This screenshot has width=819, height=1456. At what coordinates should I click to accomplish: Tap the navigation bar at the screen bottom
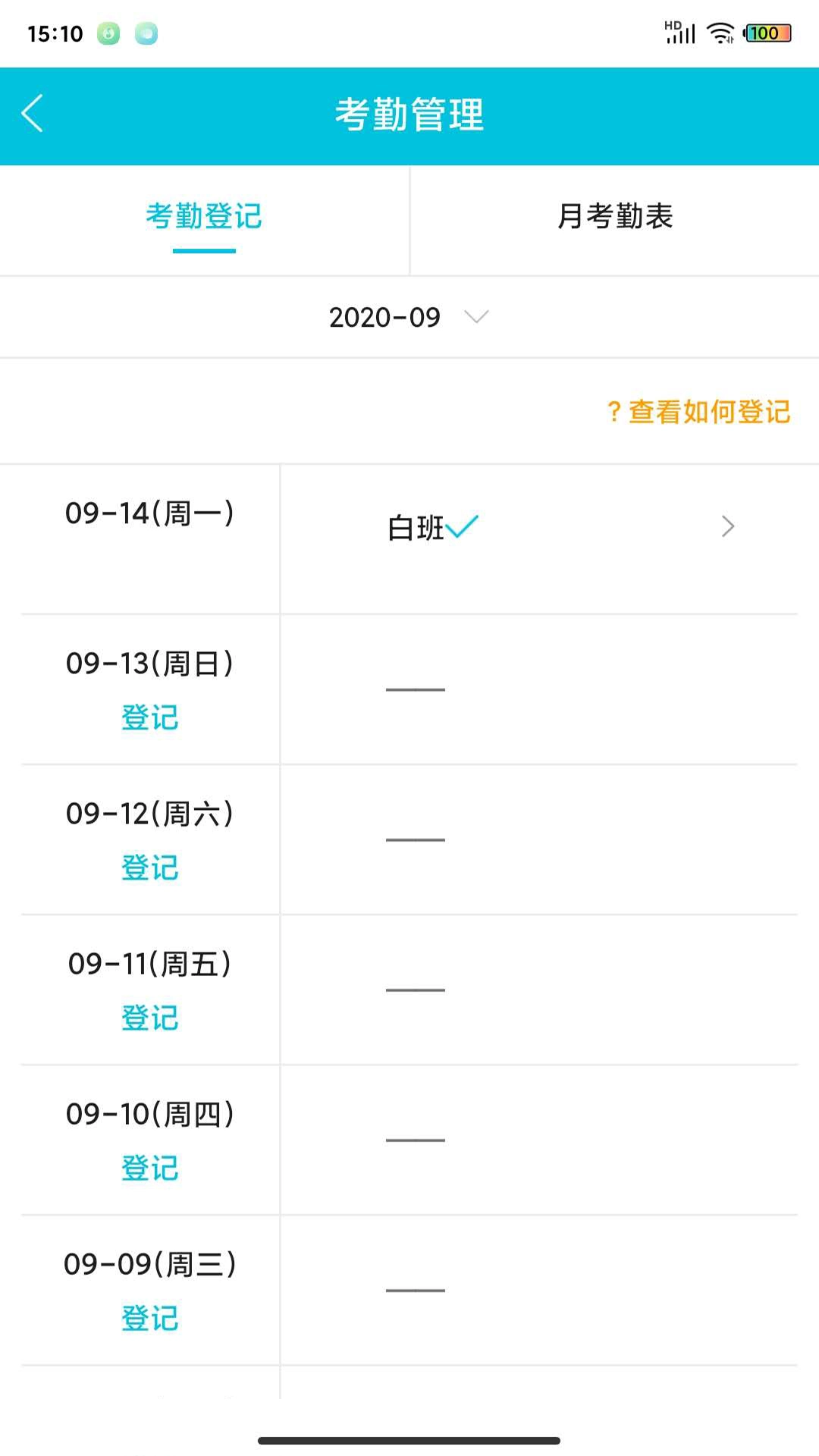pyautogui.click(x=409, y=1439)
